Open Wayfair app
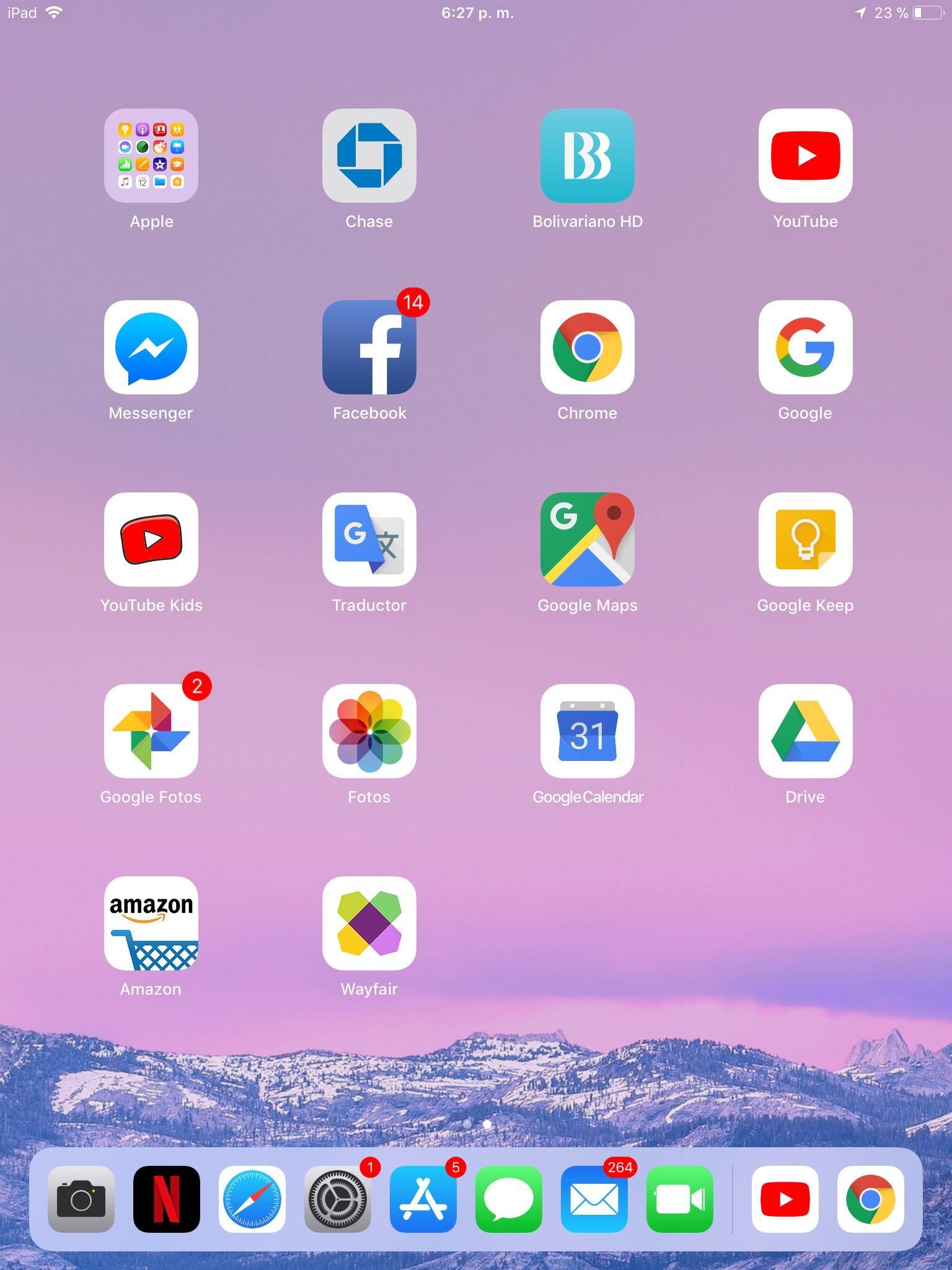 pyautogui.click(x=369, y=923)
